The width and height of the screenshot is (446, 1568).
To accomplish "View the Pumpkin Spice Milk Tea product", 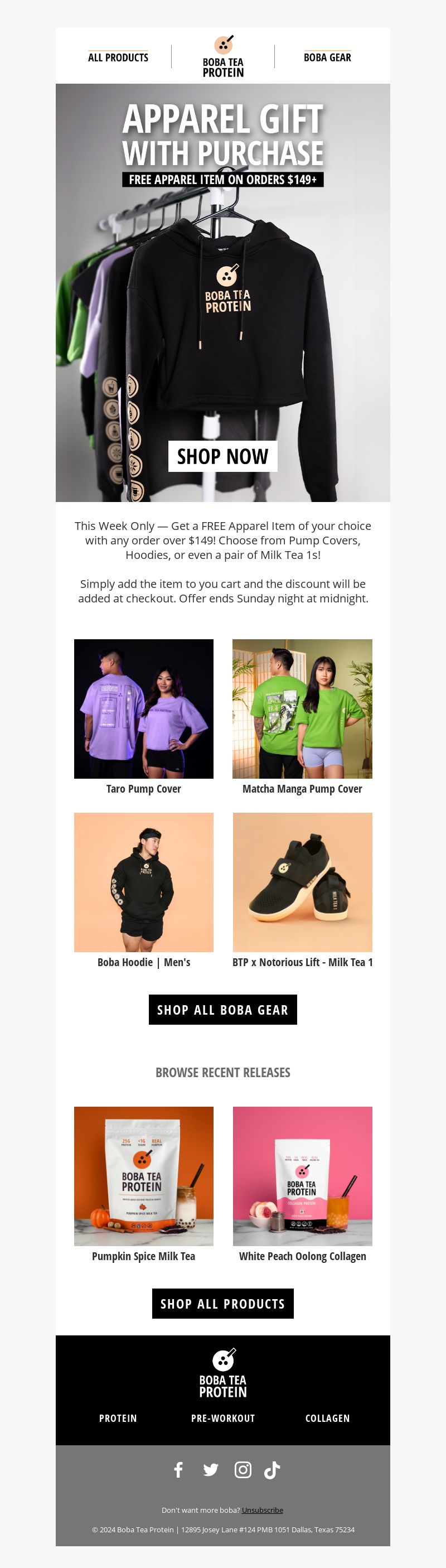I will (144, 1176).
